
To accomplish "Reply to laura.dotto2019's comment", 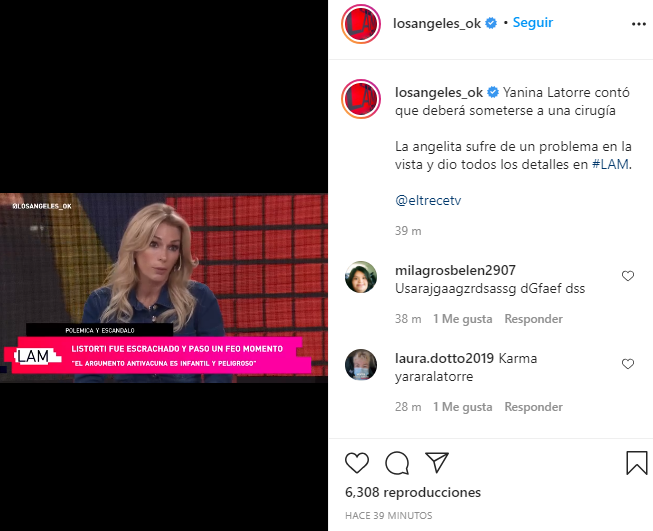I will tap(533, 407).
